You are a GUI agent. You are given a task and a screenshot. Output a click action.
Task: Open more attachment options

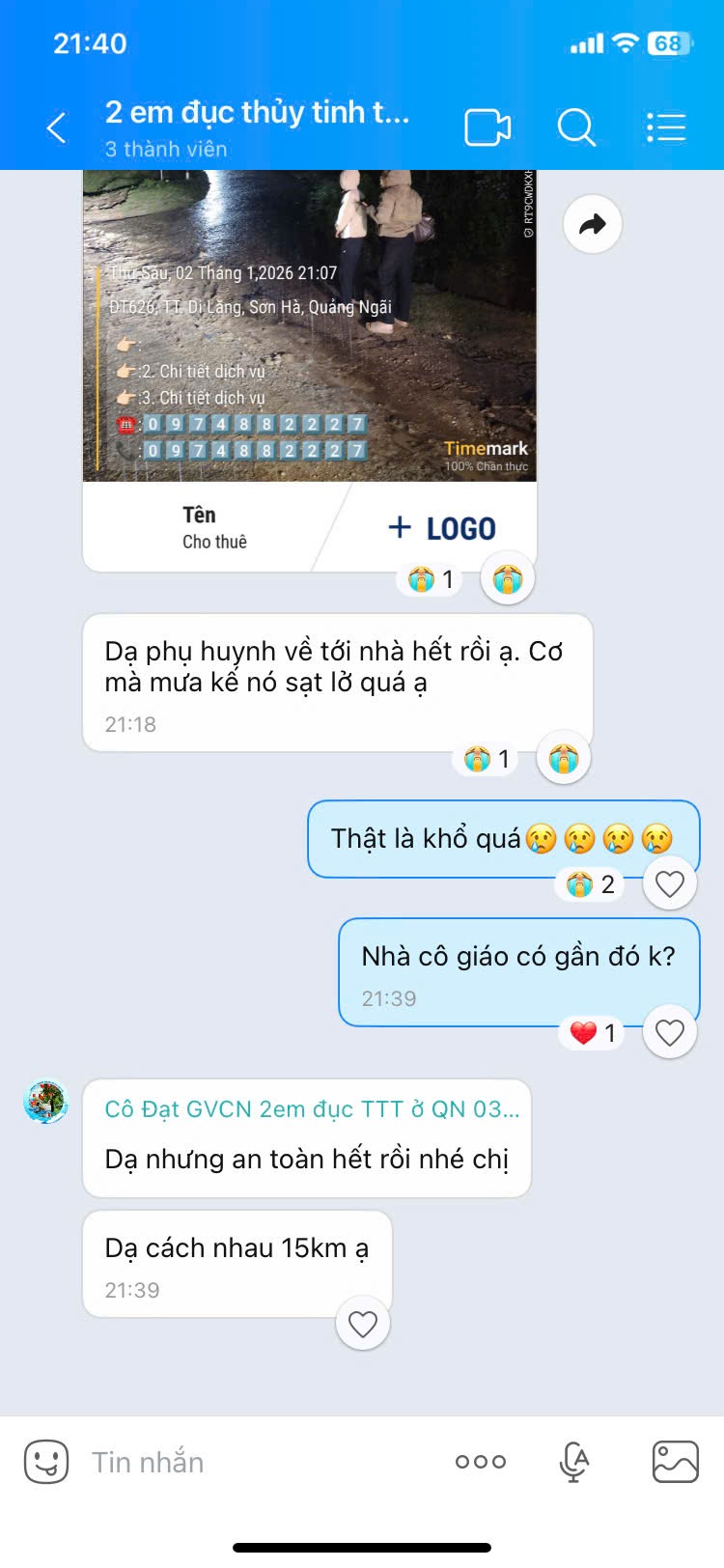click(481, 1462)
